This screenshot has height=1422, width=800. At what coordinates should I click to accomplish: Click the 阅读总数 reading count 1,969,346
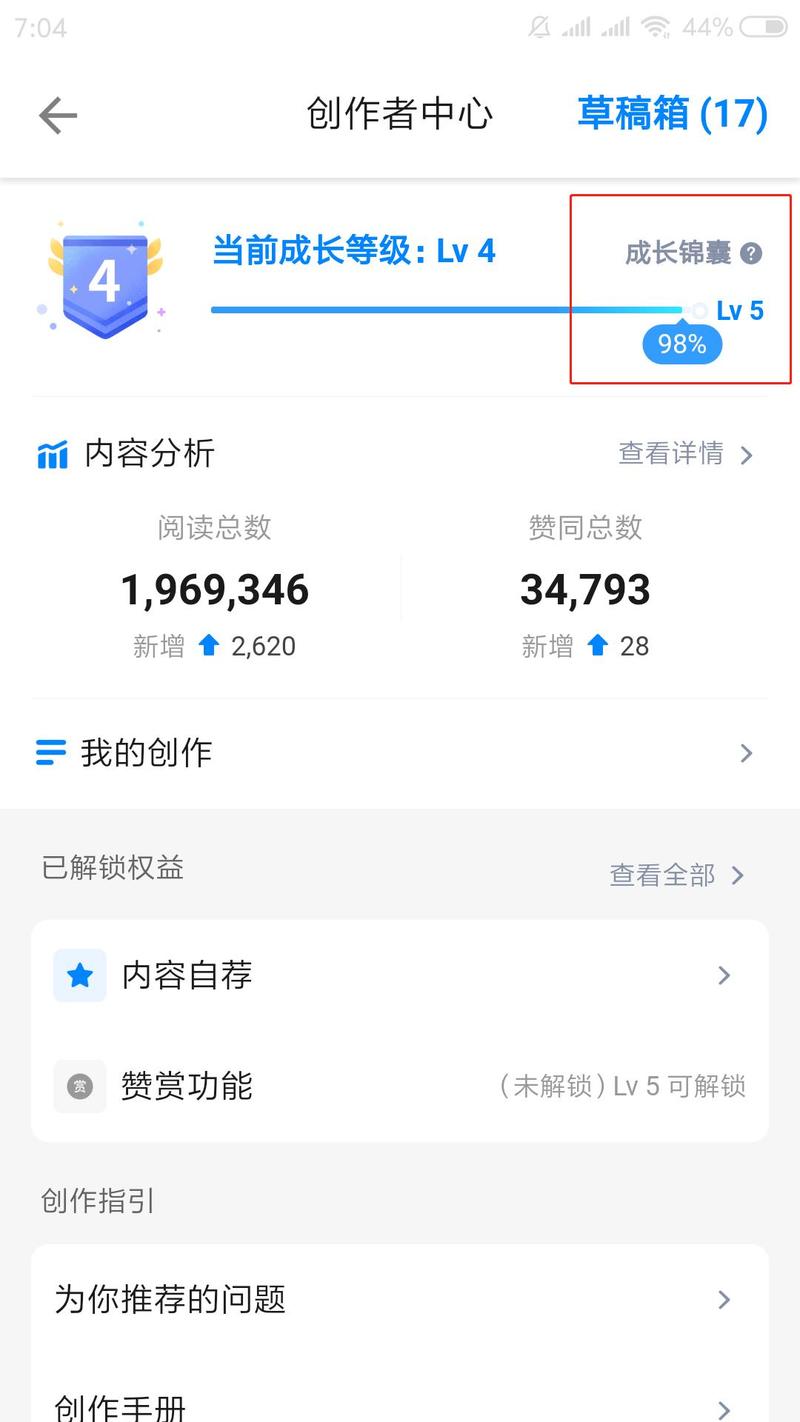[214, 589]
